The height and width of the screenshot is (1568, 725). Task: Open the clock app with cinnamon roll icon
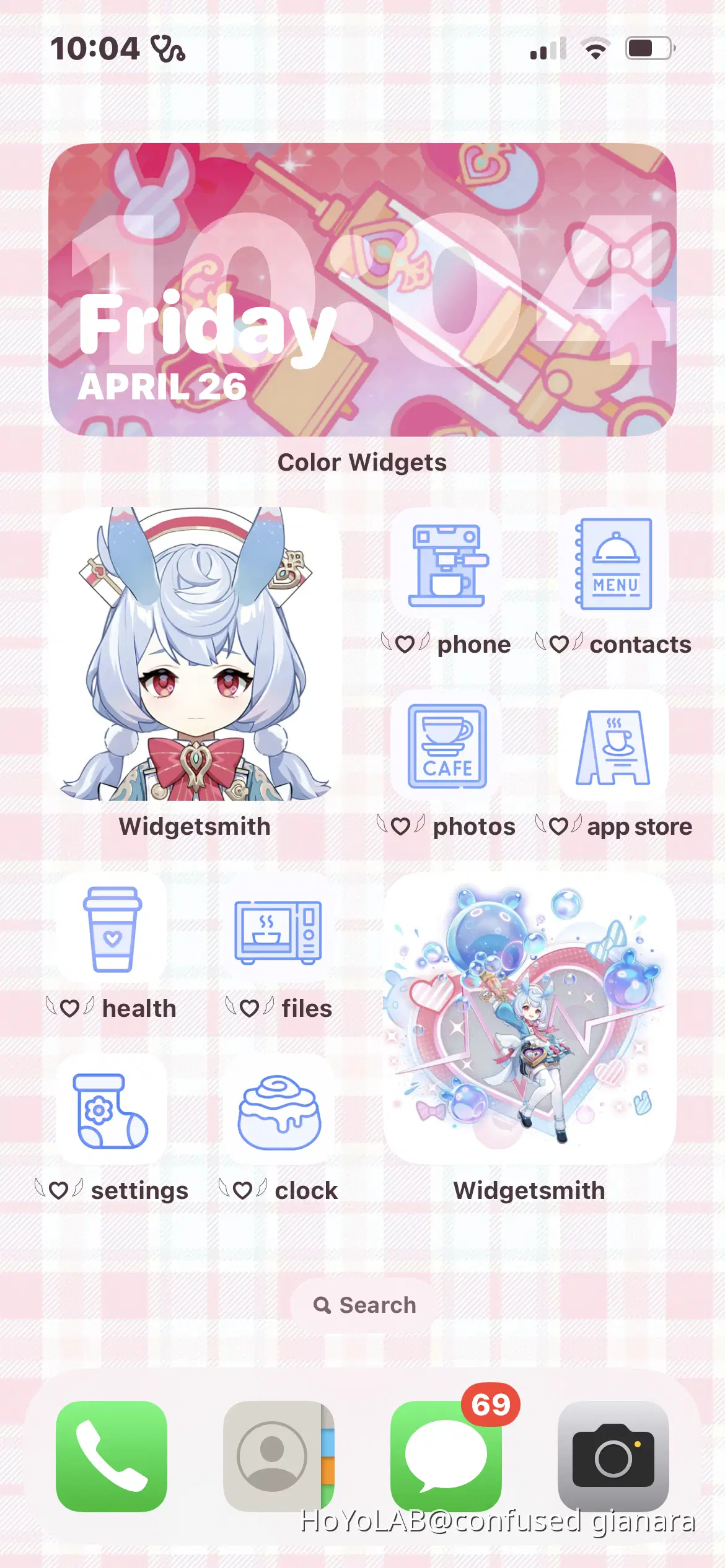[278, 1112]
